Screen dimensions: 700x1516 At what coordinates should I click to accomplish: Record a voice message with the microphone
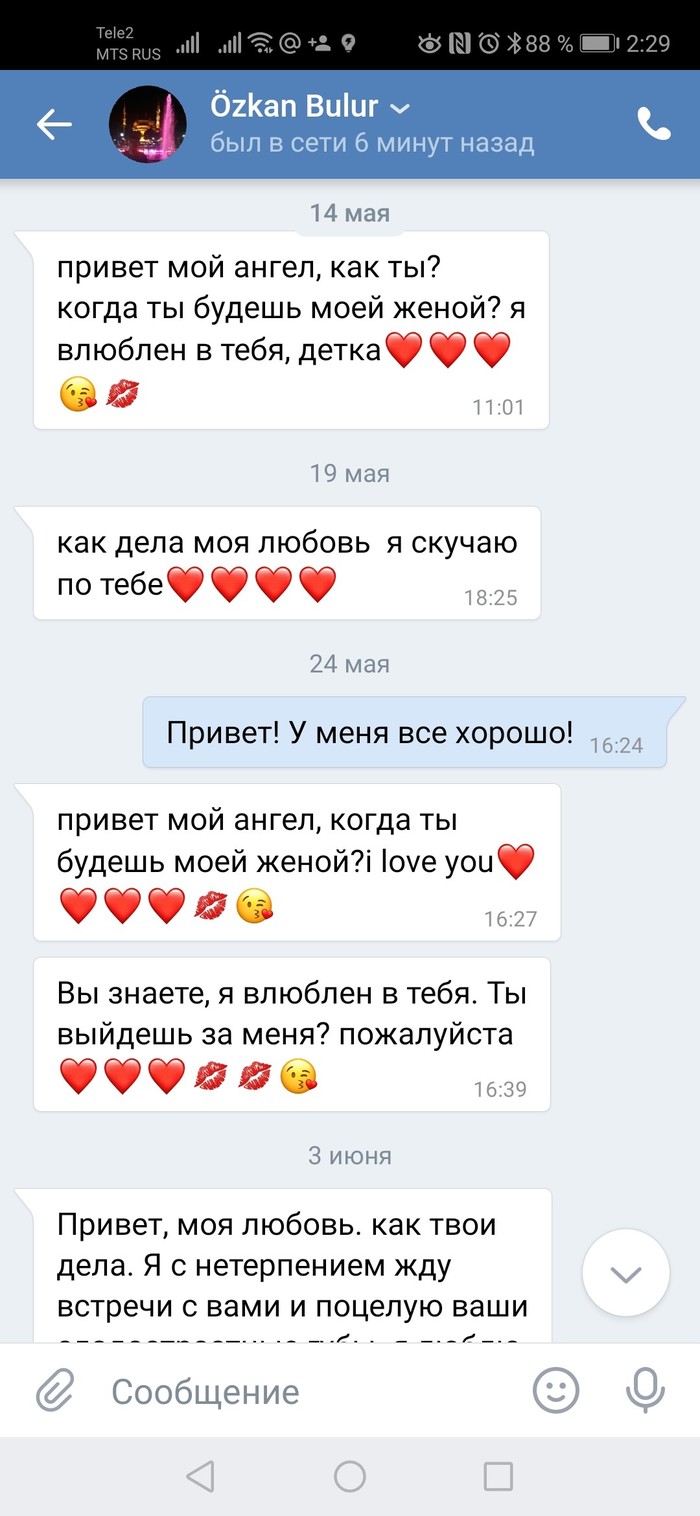click(645, 1390)
